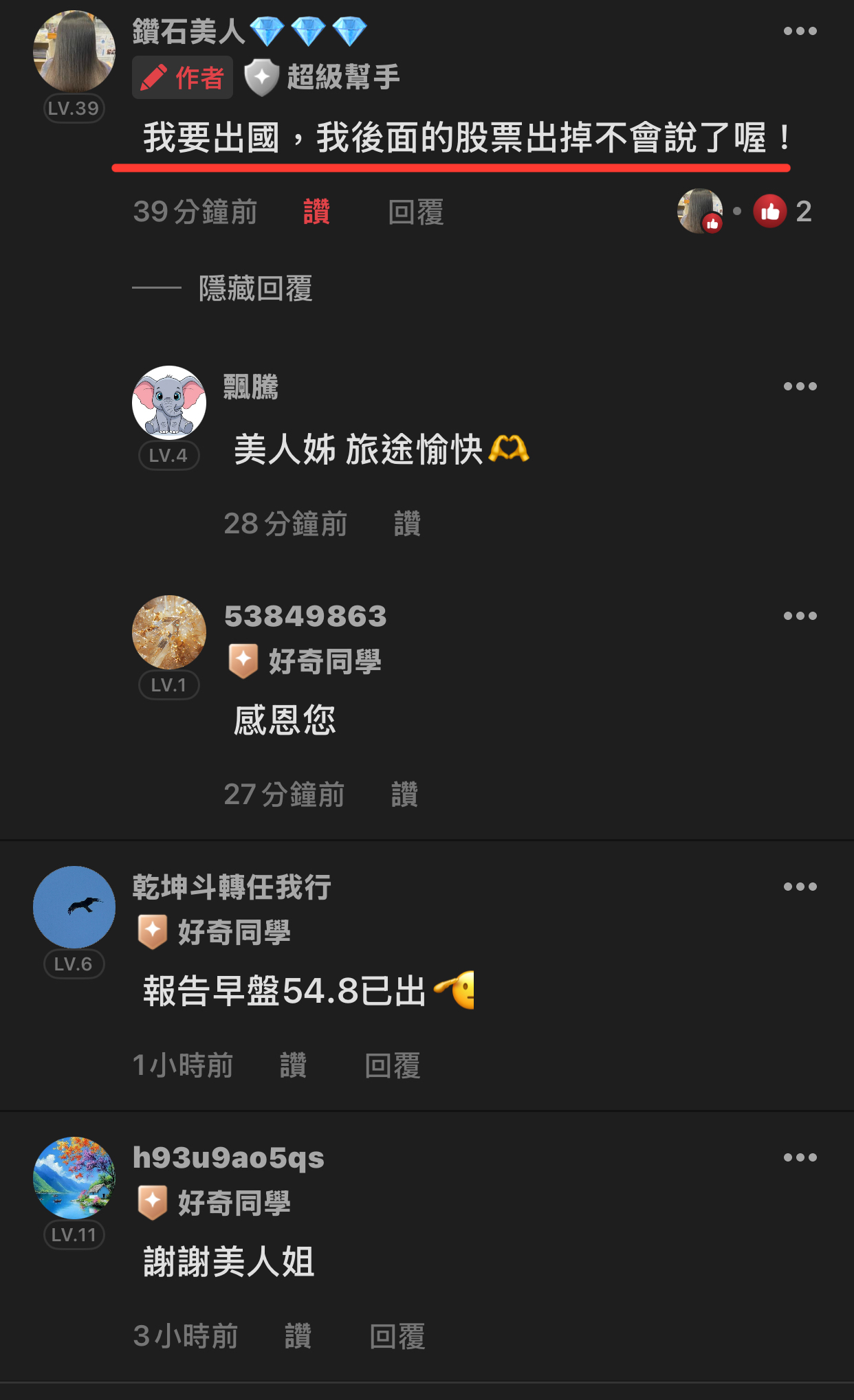This screenshot has height=1400, width=854.
Task: Open the overflow menu on h93u9ao5qs's comment
Action: tap(800, 1157)
